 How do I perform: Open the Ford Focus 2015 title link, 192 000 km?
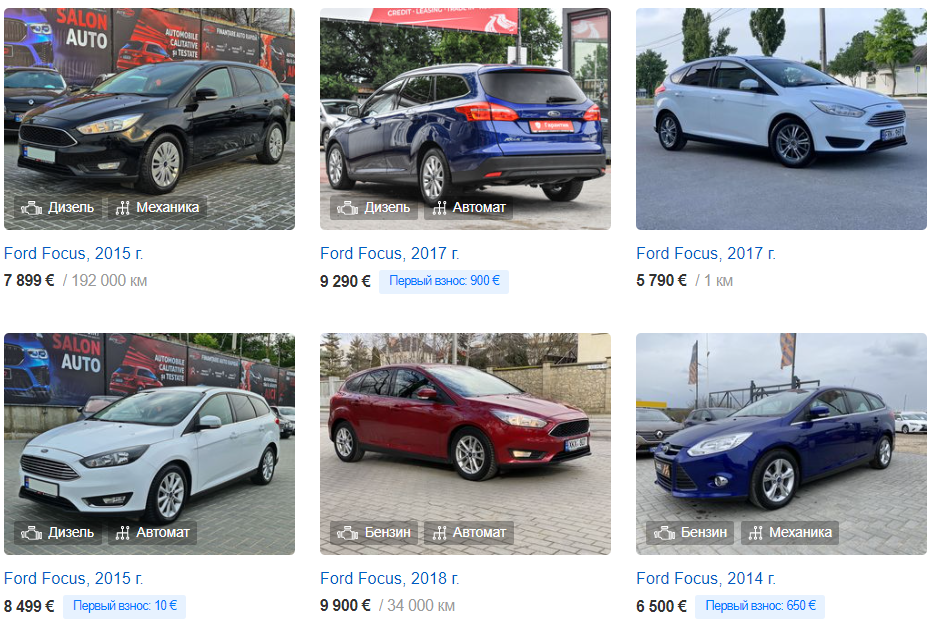(74, 253)
